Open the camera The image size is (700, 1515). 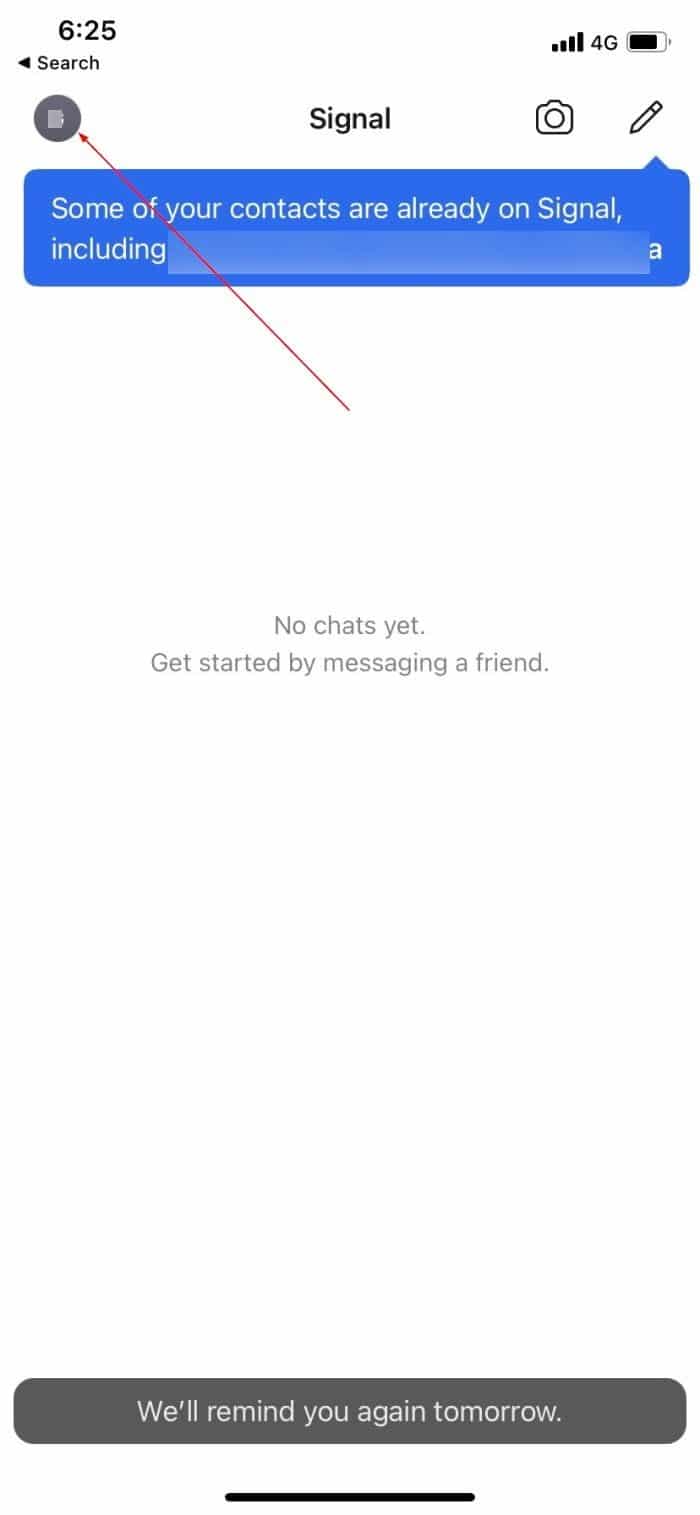click(x=554, y=119)
